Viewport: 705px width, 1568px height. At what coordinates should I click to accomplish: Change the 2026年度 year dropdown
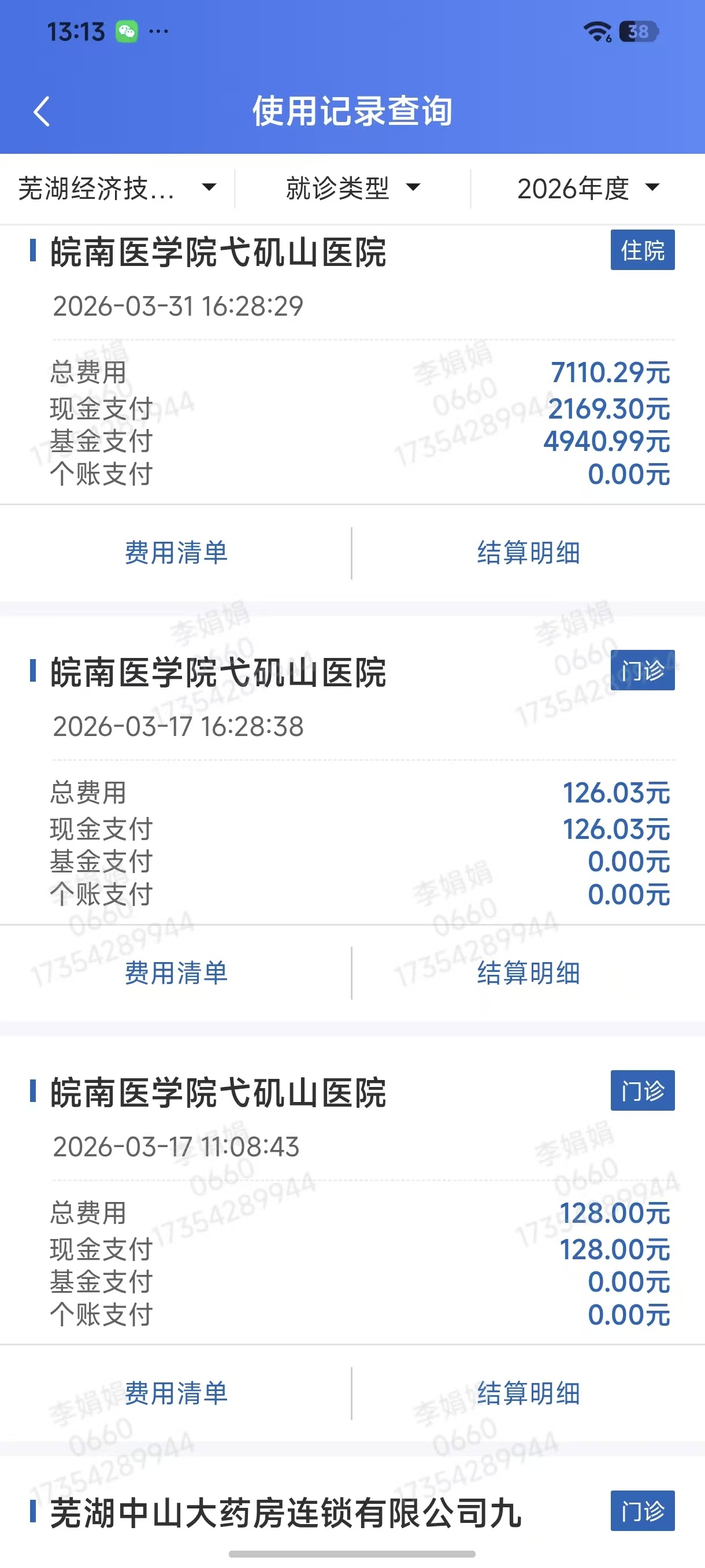tap(588, 188)
